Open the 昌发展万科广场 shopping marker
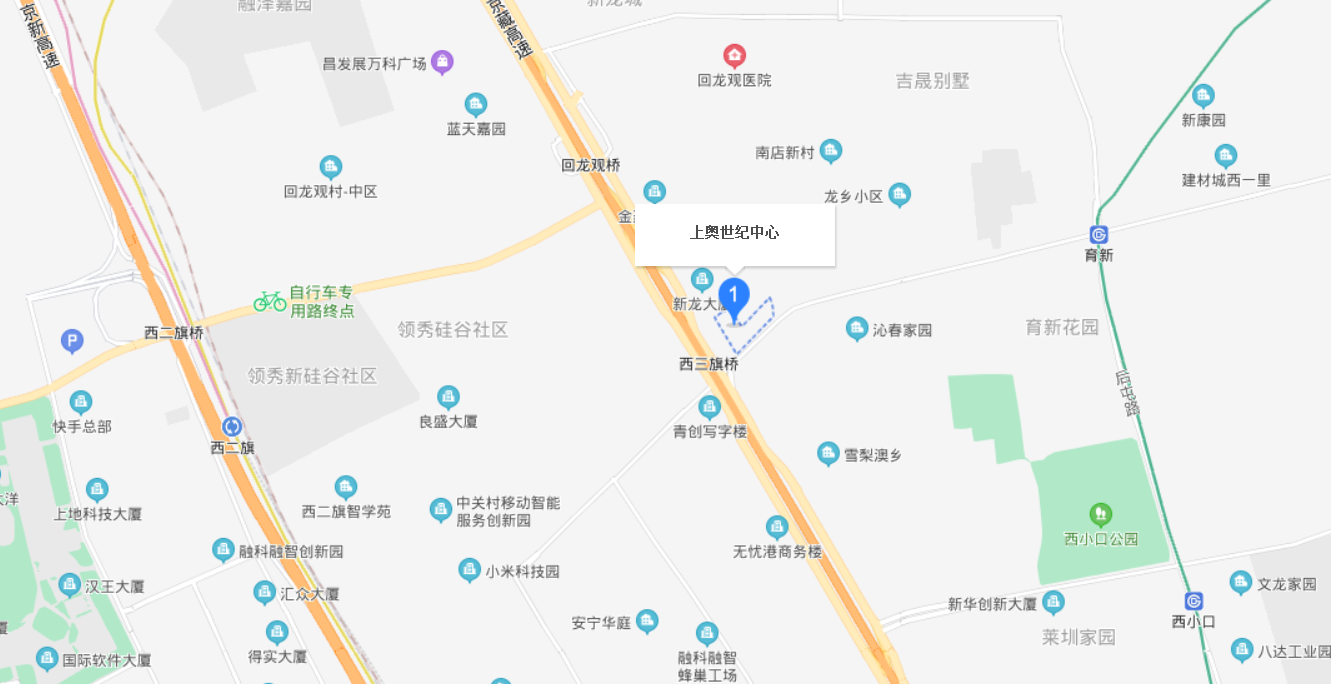 [443, 63]
